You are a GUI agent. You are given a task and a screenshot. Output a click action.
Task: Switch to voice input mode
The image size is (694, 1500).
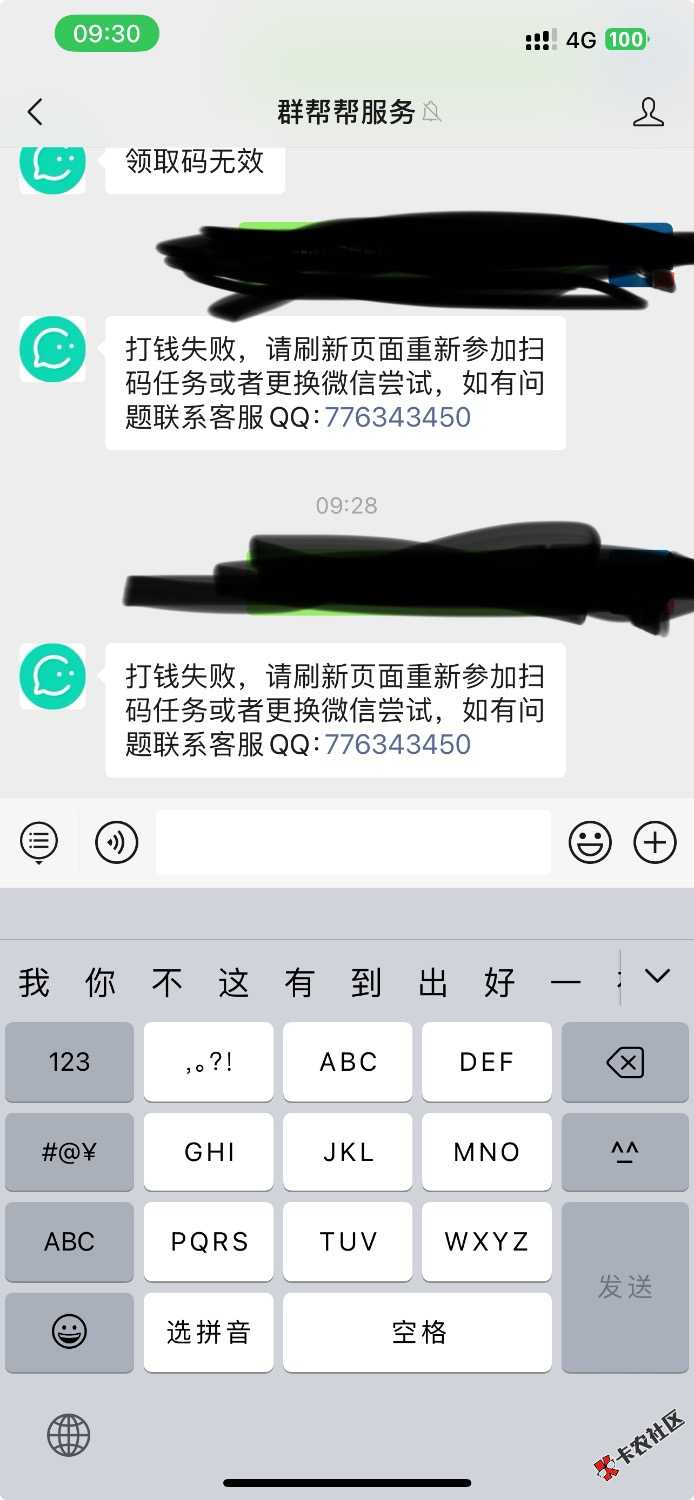(116, 843)
